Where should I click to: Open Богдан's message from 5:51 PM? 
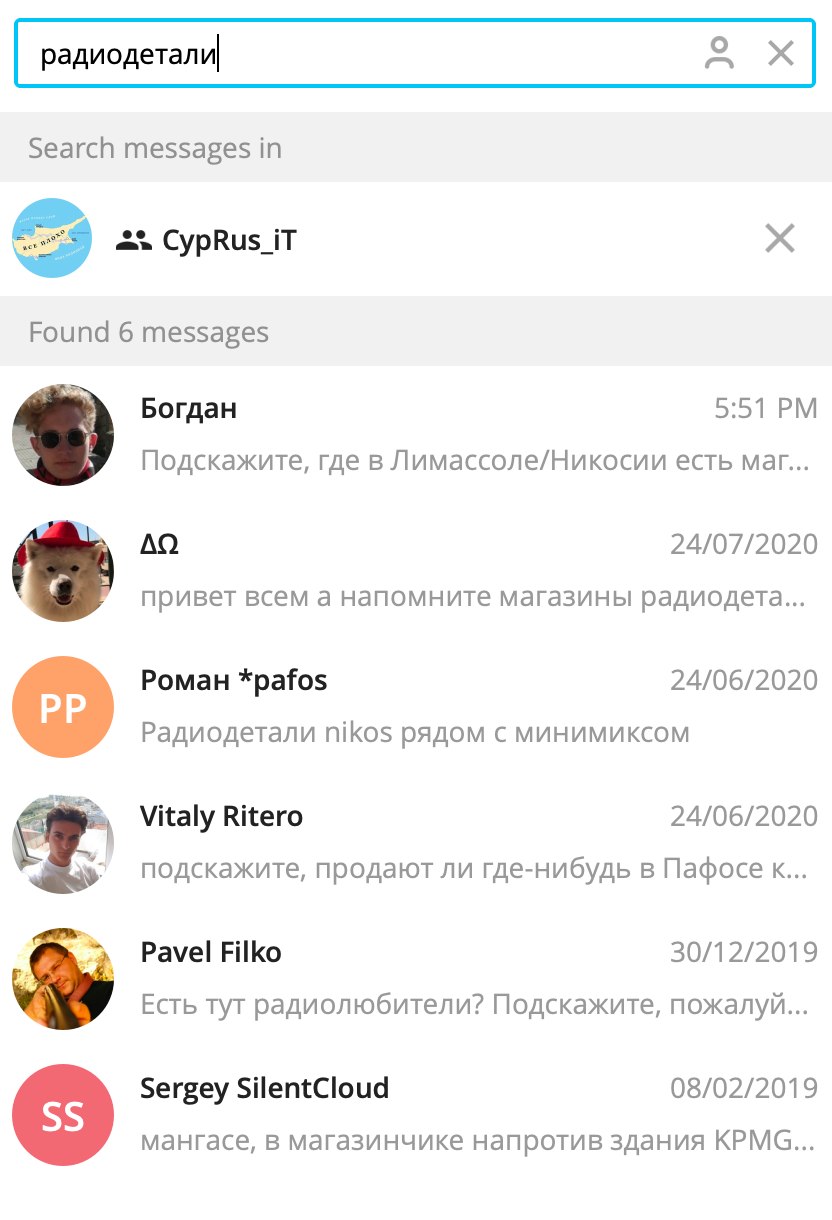[416, 435]
